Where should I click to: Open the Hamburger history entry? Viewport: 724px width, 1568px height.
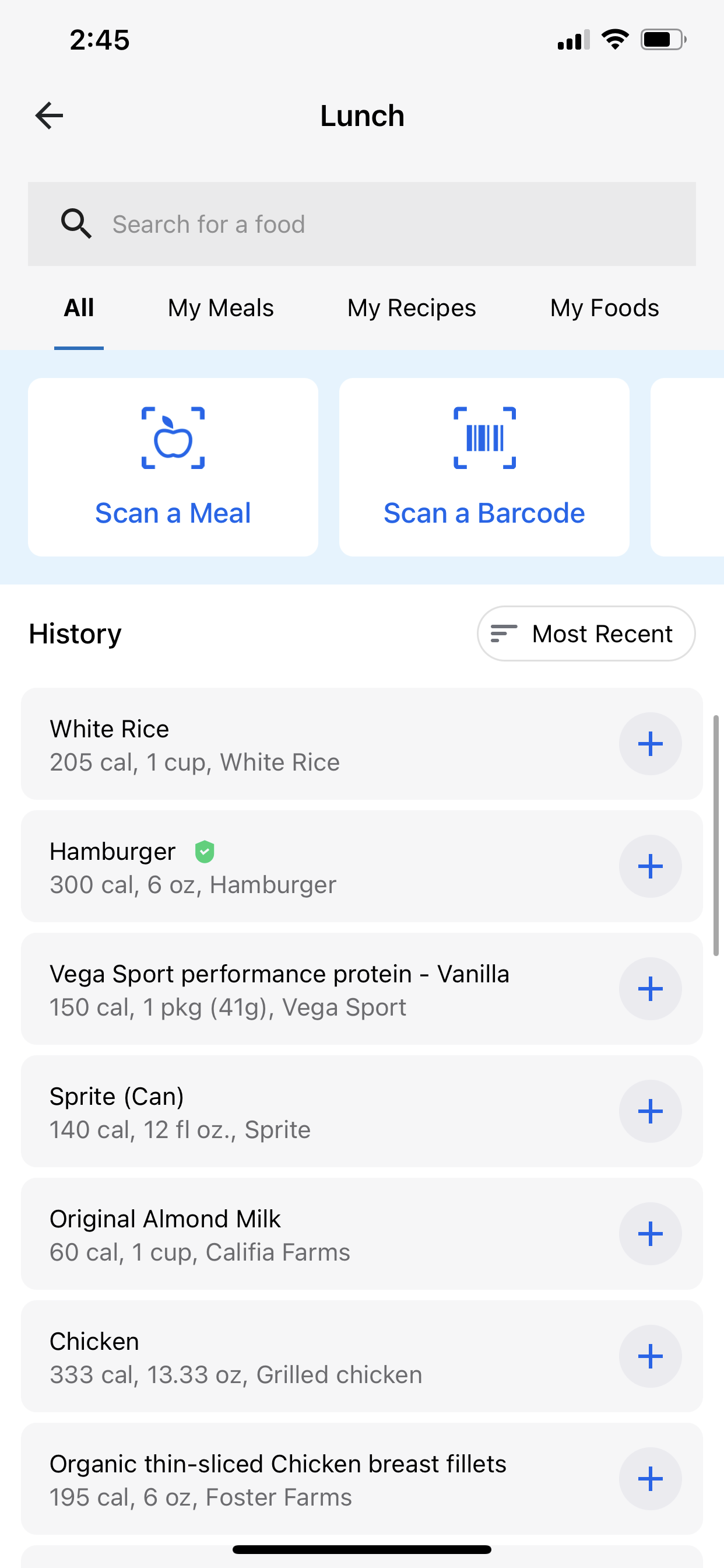click(317, 866)
